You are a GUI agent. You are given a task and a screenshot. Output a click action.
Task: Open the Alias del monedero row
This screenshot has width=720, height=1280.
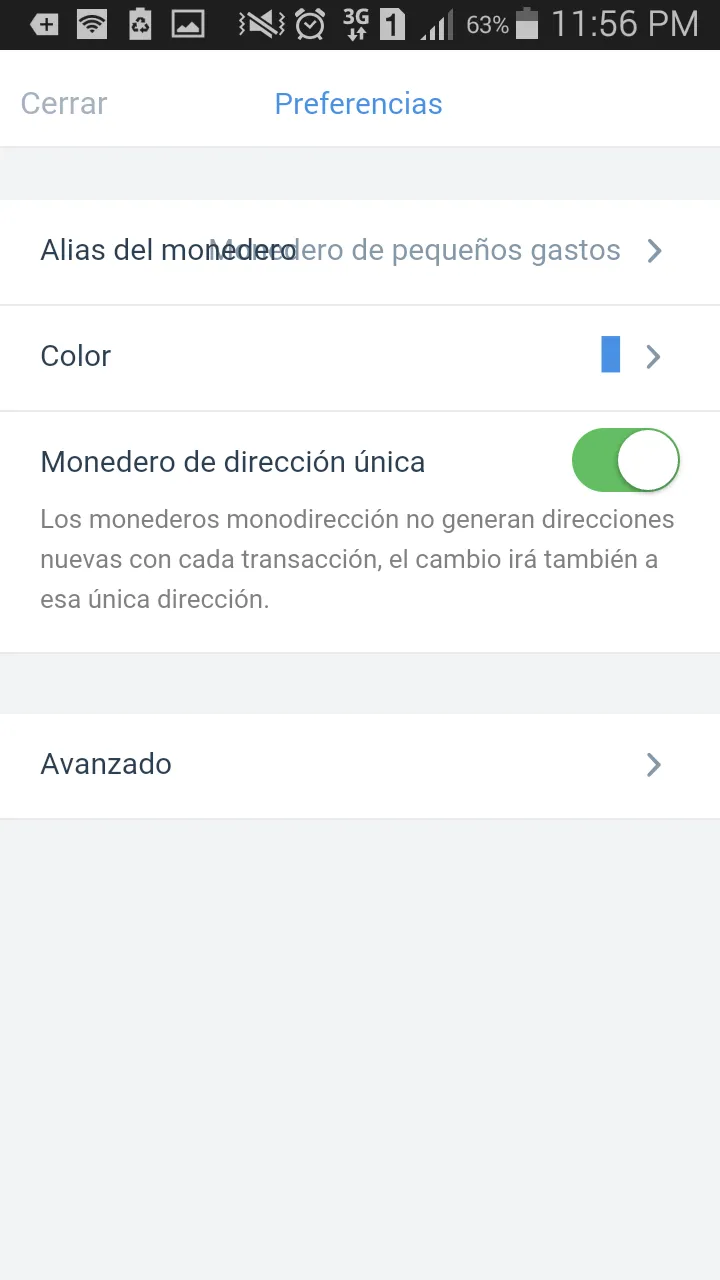pos(360,252)
